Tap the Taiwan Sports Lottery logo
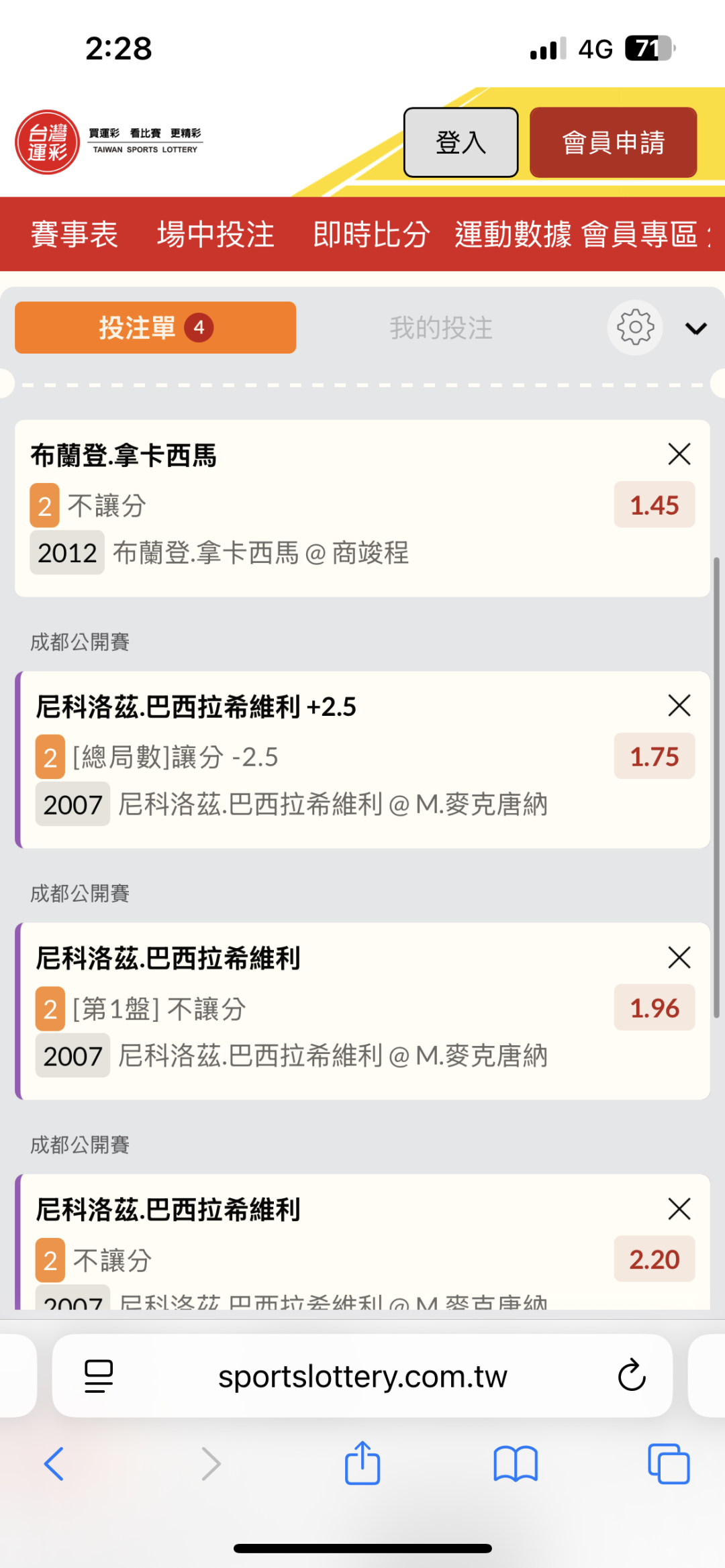The height and width of the screenshot is (1568, 725). [109, 142]
